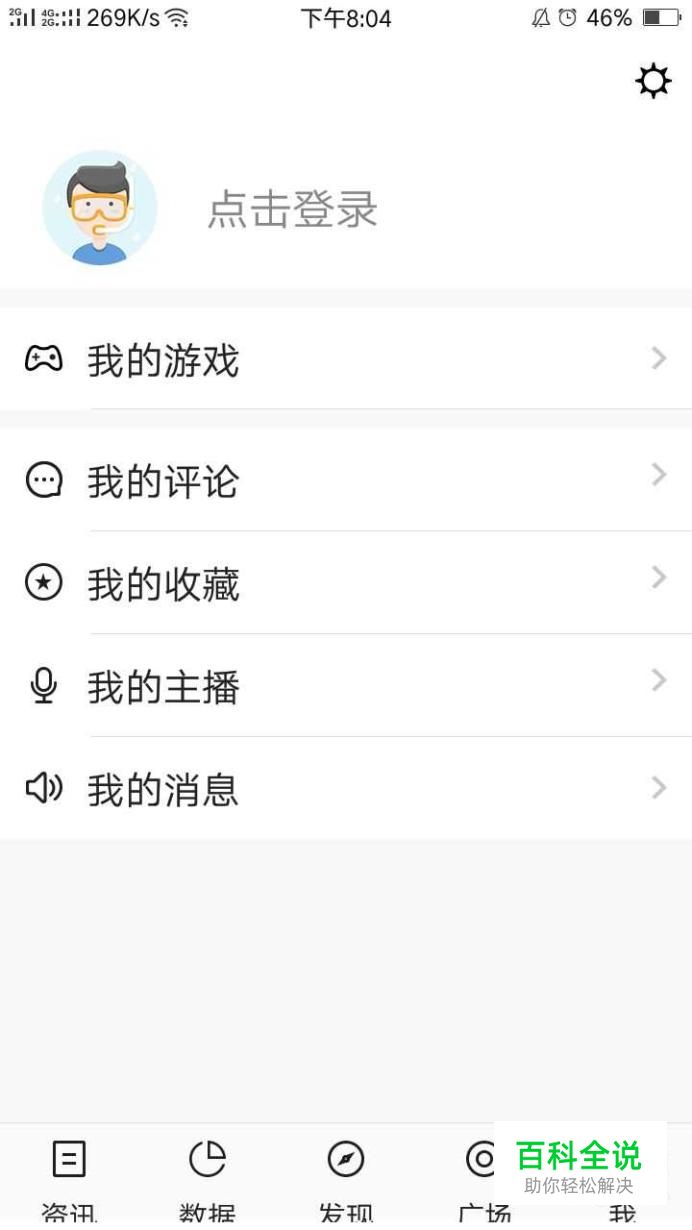The height and width of the screenshot is (1230, 692).
Task: View 我的评论 list
Action: [x=346, y=481]
